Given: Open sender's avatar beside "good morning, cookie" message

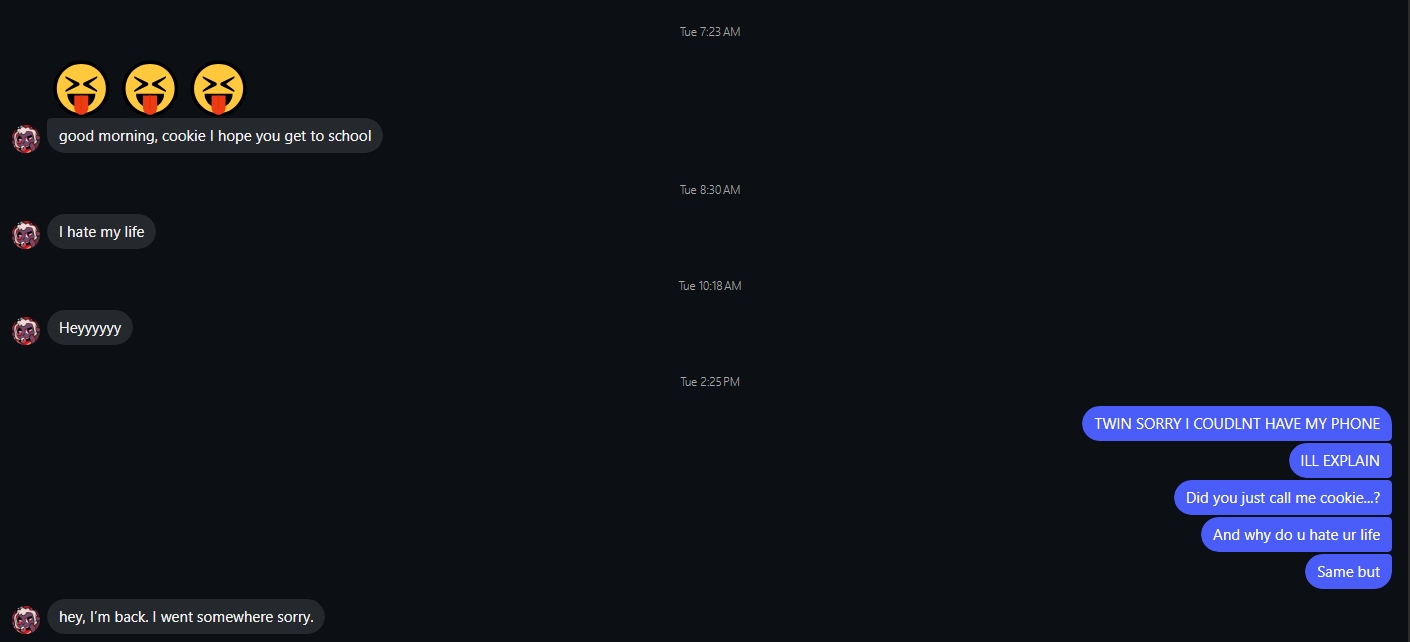Looking at the screenshot, I should tap(25, 139).
